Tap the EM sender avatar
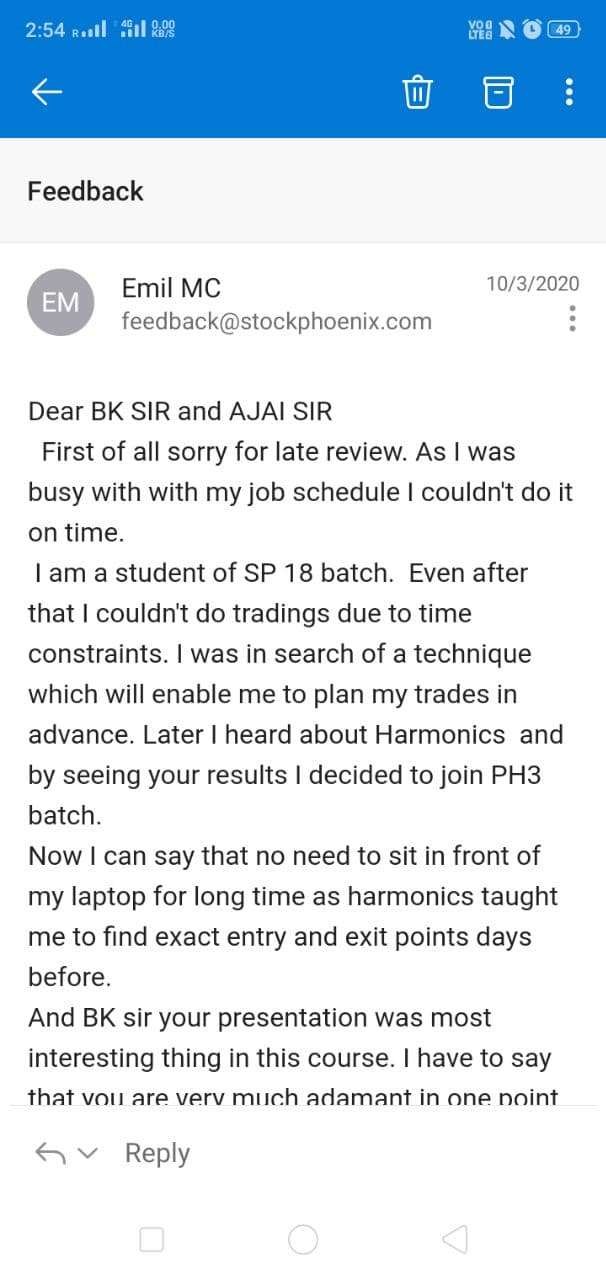Image resolution: width=606 pixels, height=1280 pixels. pos(61,302)
